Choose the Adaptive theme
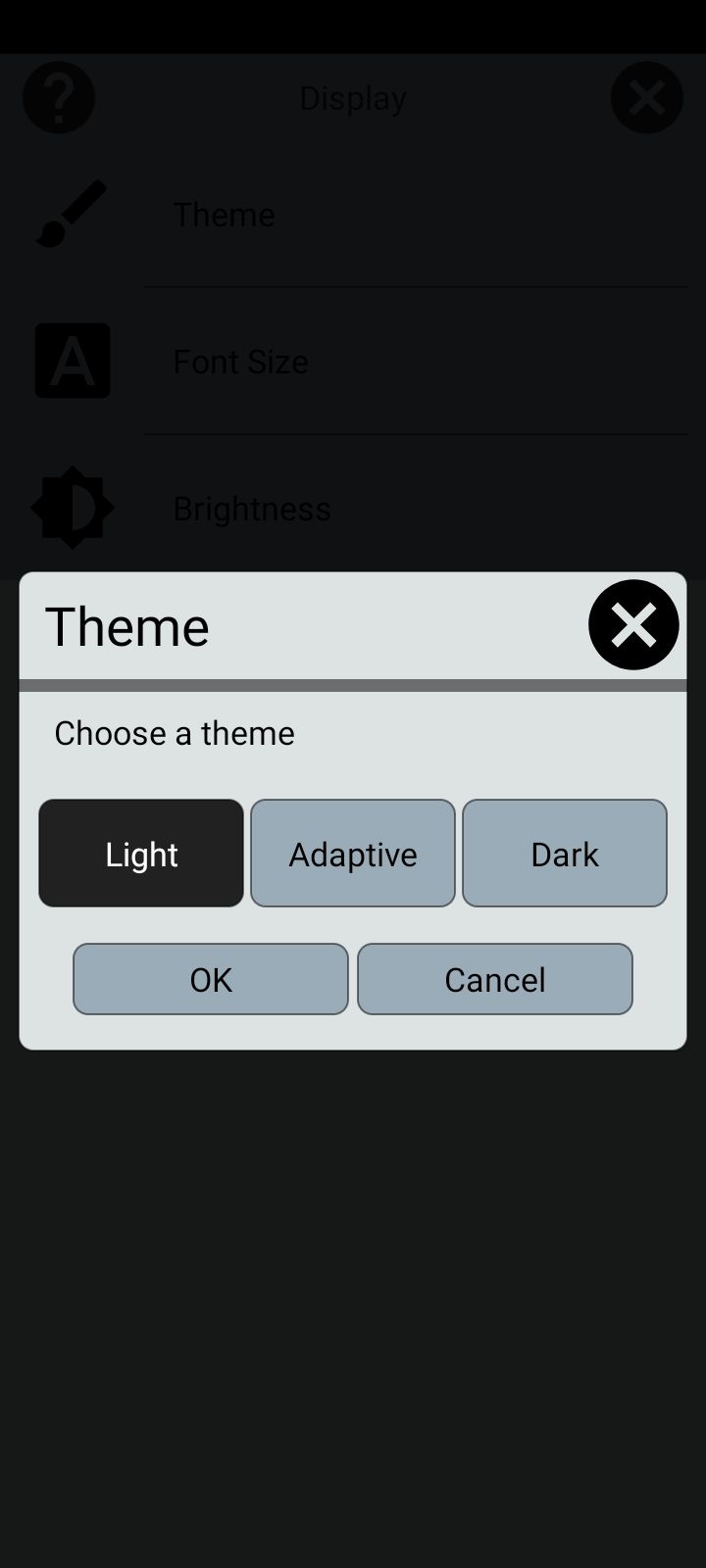Viewport: 706px width, 1568px height. (353, 853)
